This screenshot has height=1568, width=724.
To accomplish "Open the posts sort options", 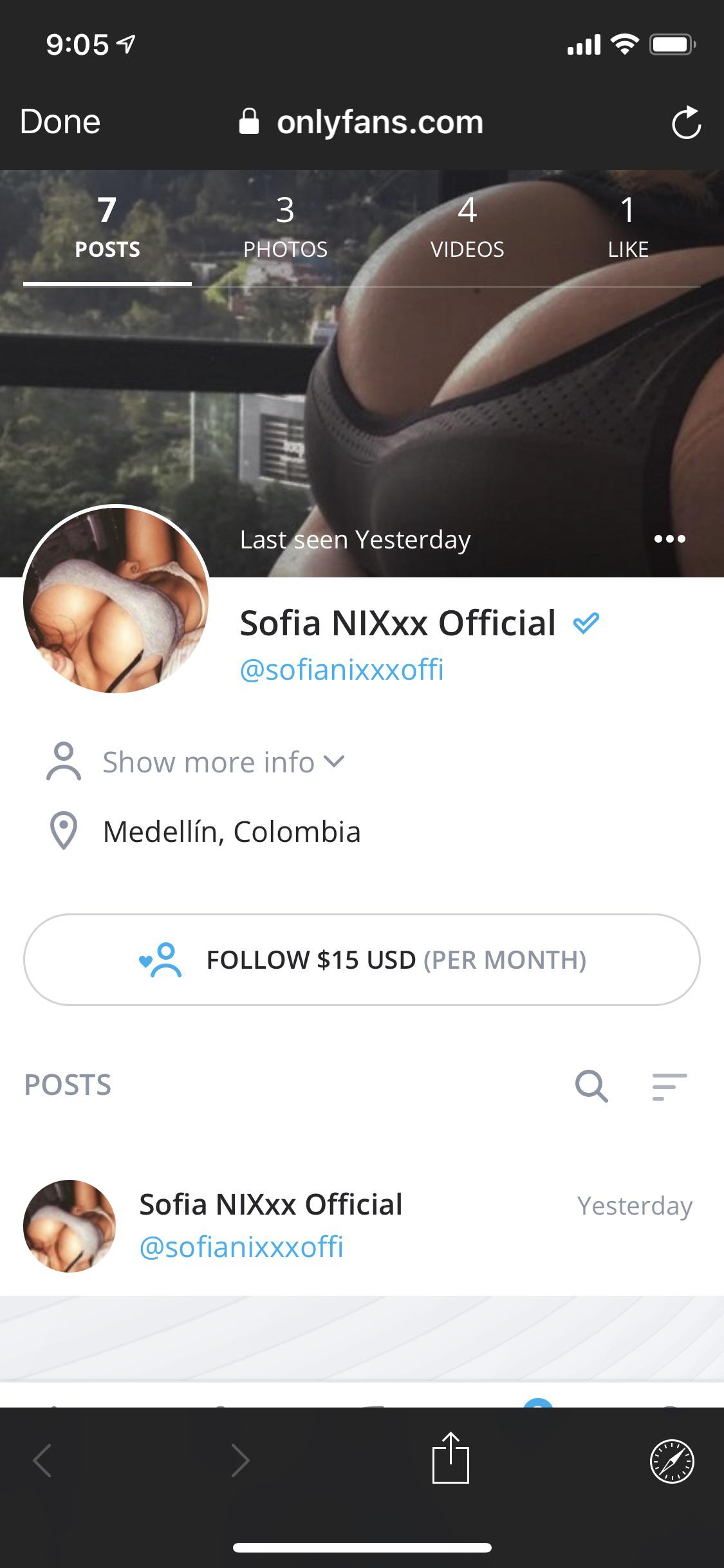I will pyautogui.click(x=669, y=1086).
